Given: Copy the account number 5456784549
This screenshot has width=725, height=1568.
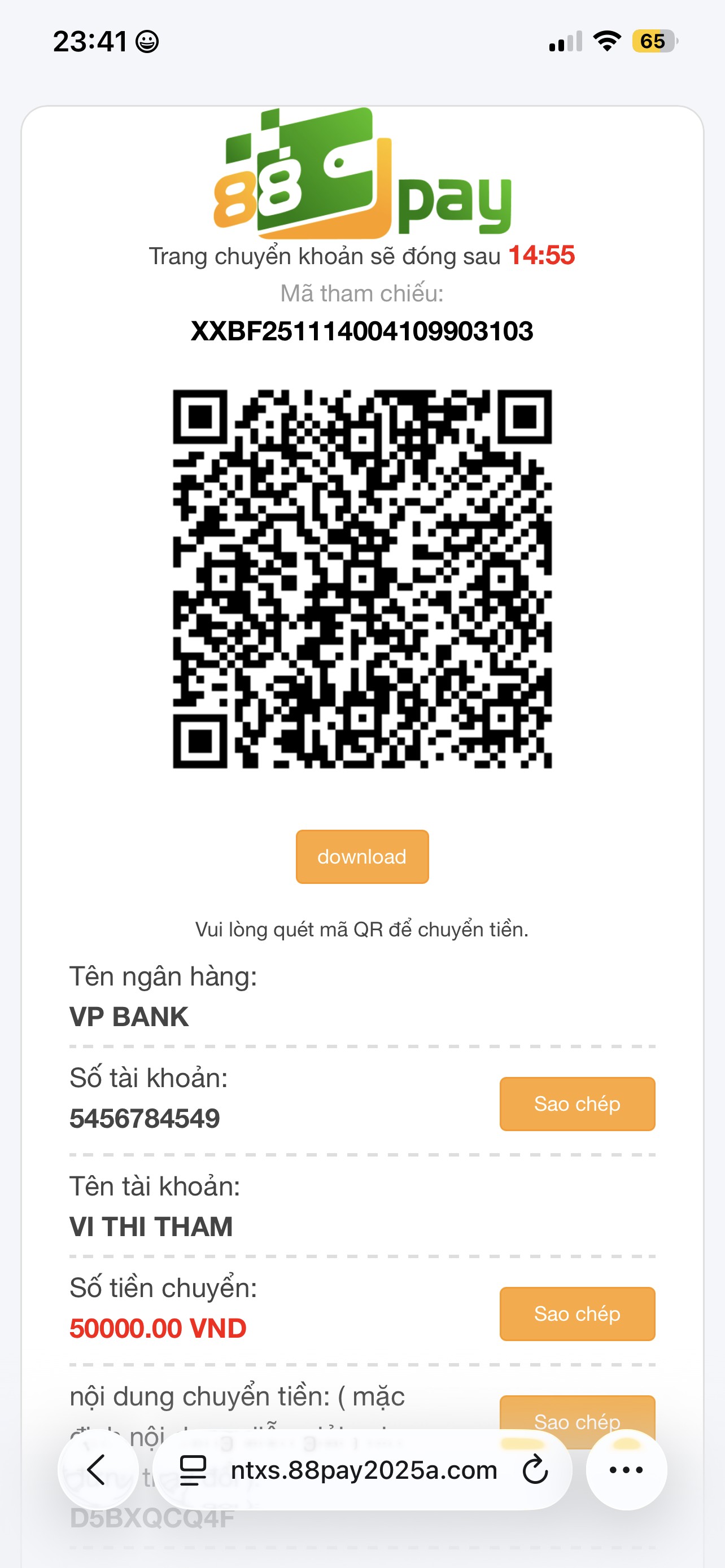Looking at the screenshot, I should click(x=576, y=1103).
